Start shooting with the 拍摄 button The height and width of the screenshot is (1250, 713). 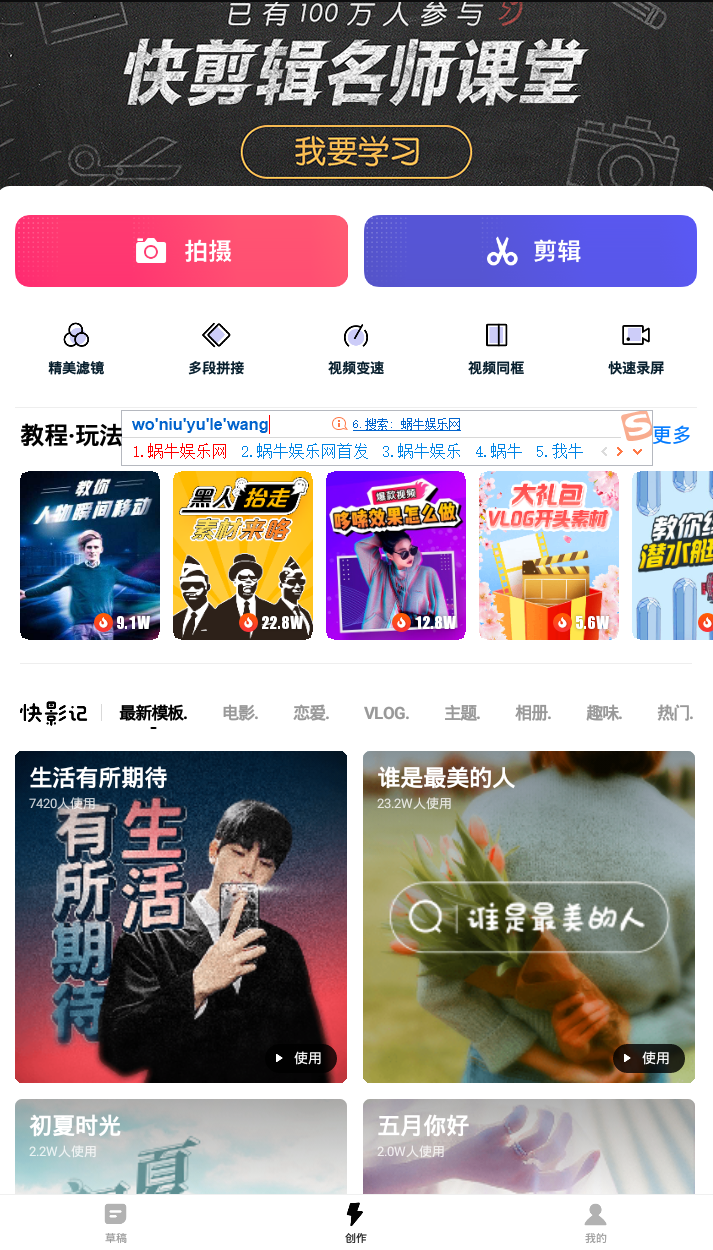[181, 251]
